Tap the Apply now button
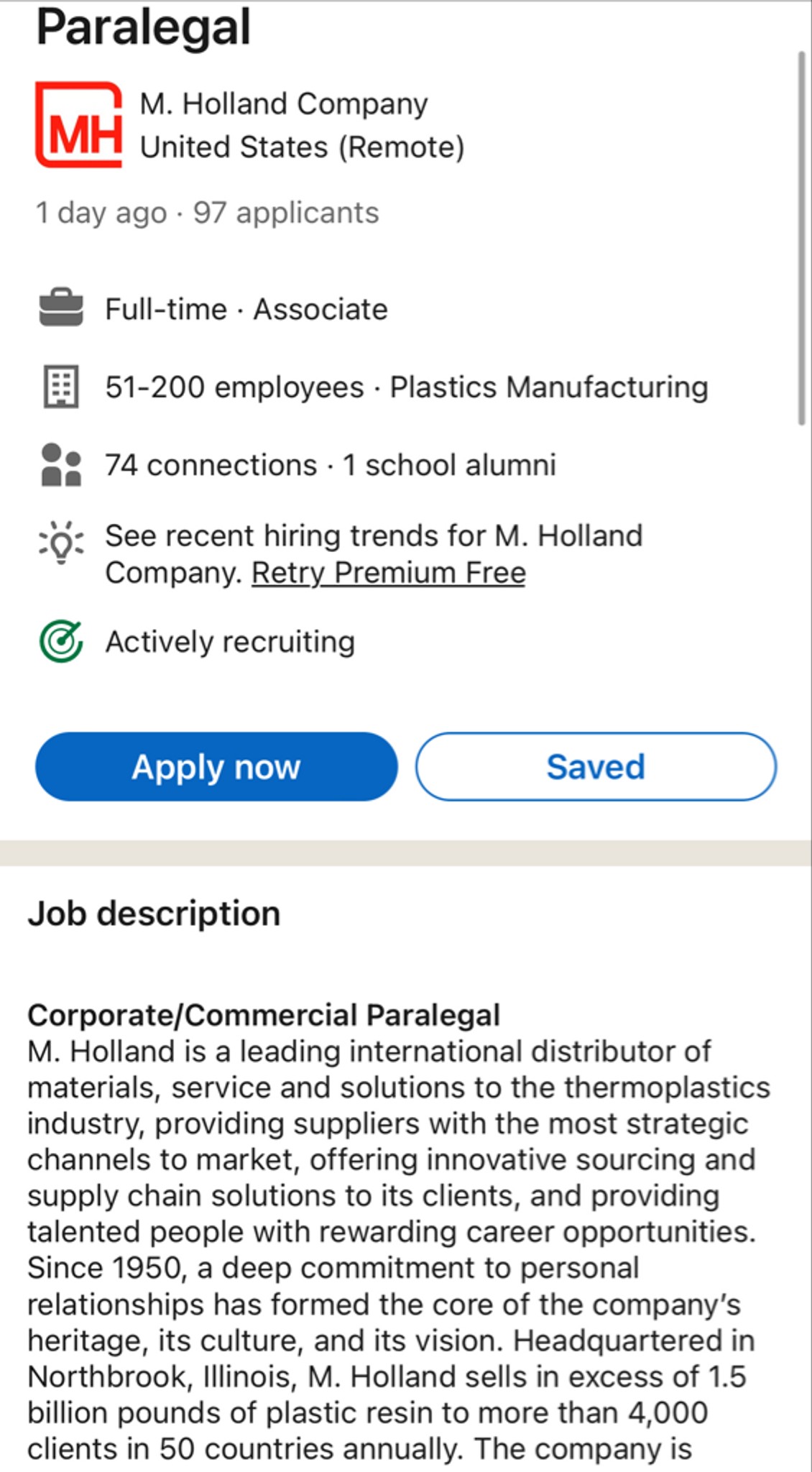 coord(216,766)
